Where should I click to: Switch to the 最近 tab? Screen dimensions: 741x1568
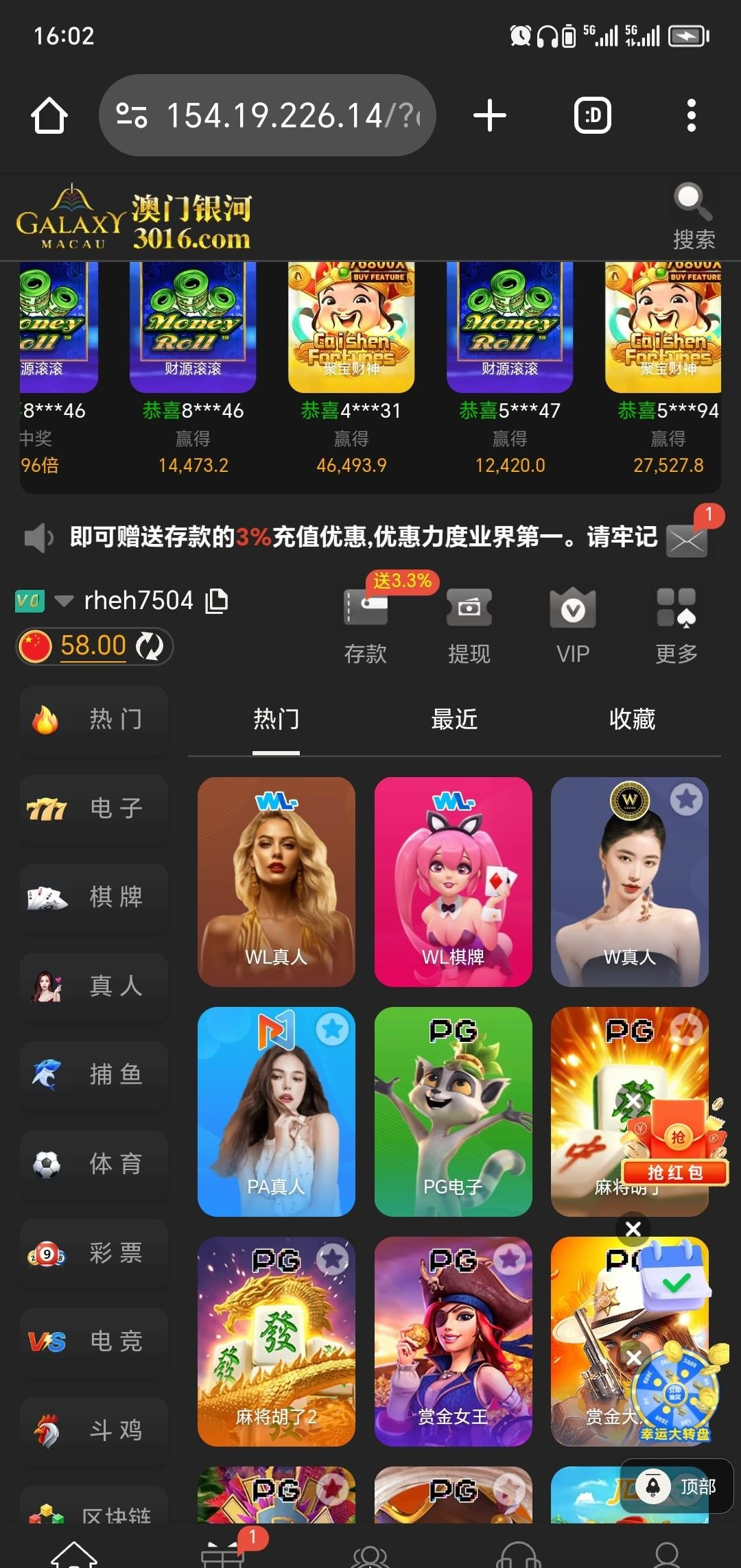454,720
